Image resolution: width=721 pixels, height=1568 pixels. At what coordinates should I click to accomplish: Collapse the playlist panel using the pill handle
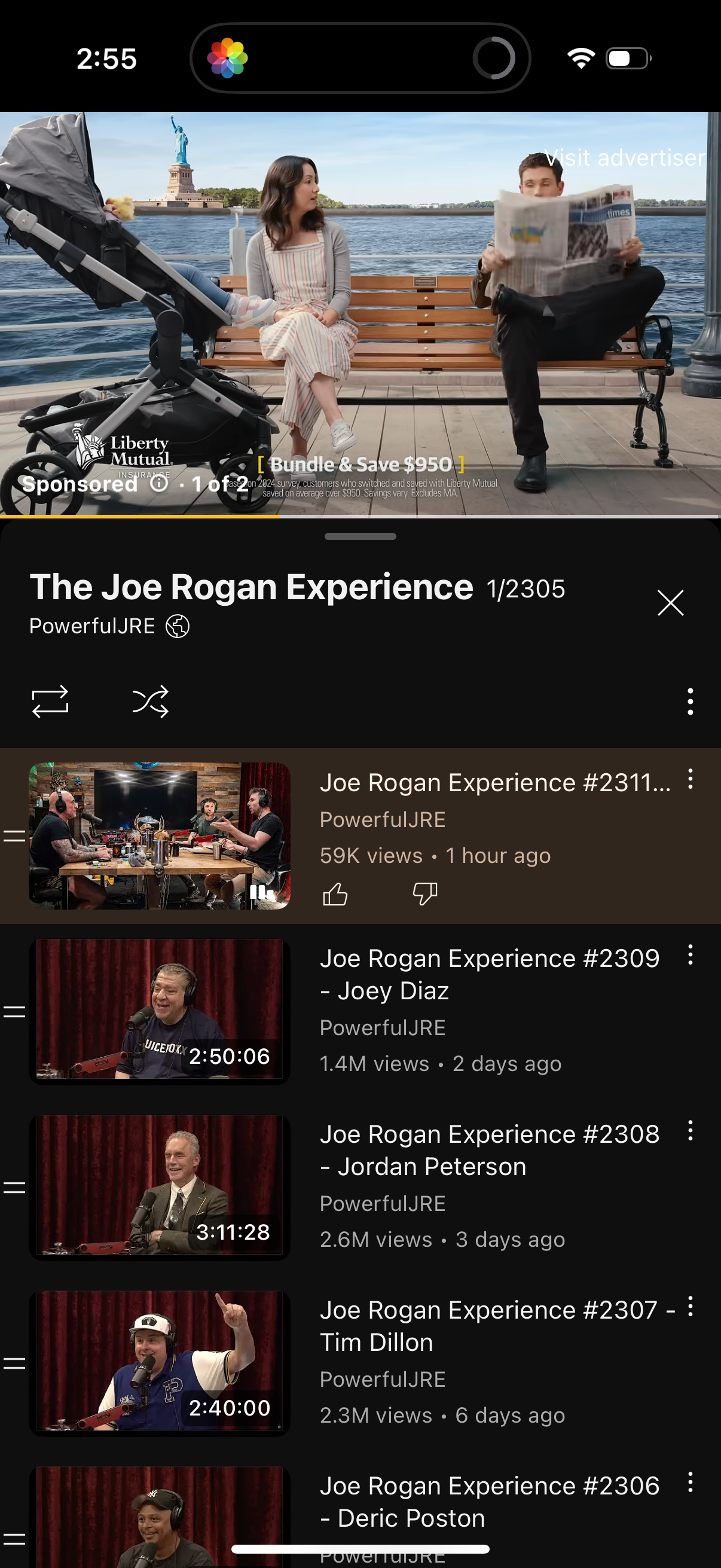click(x=360, y=537)
